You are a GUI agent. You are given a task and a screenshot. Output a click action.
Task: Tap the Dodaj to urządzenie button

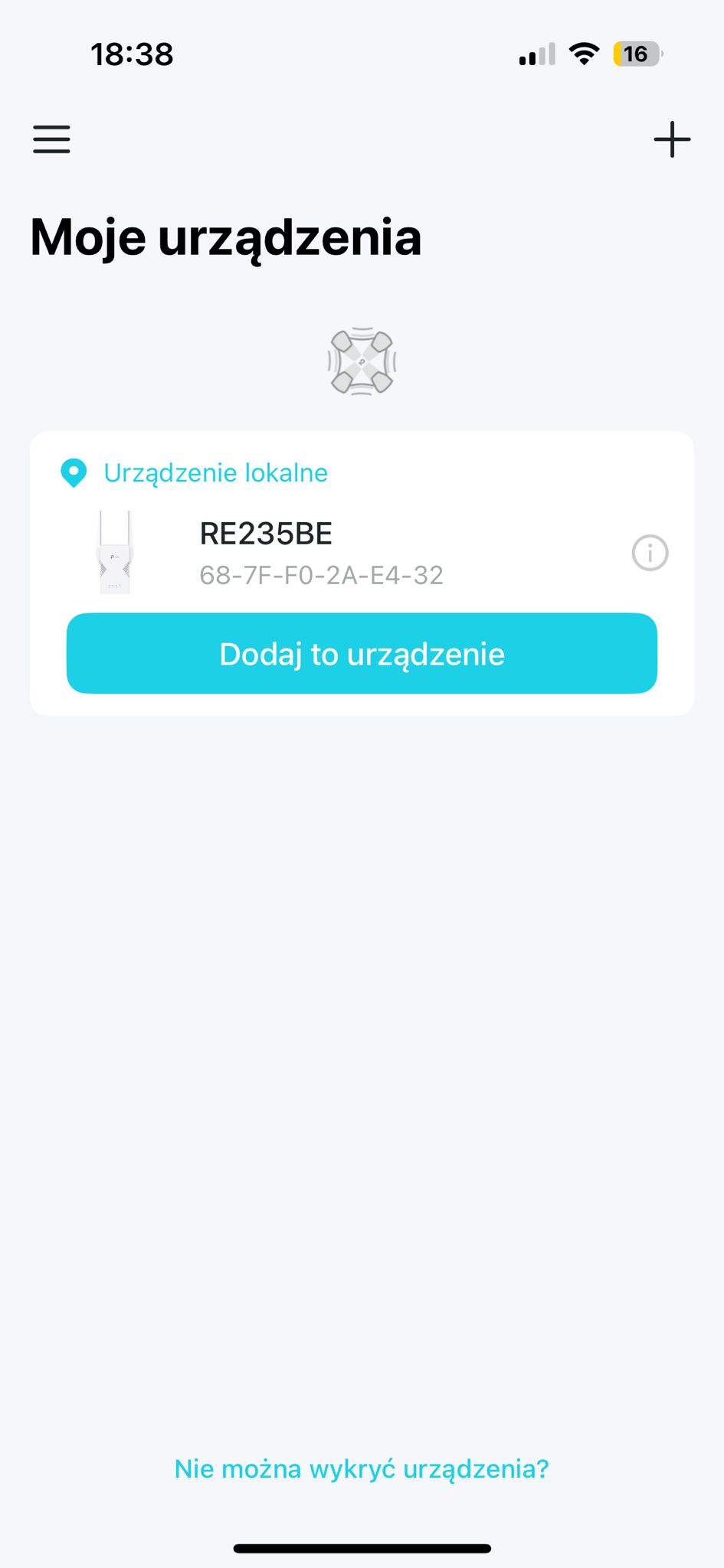[x=362, y=654]
